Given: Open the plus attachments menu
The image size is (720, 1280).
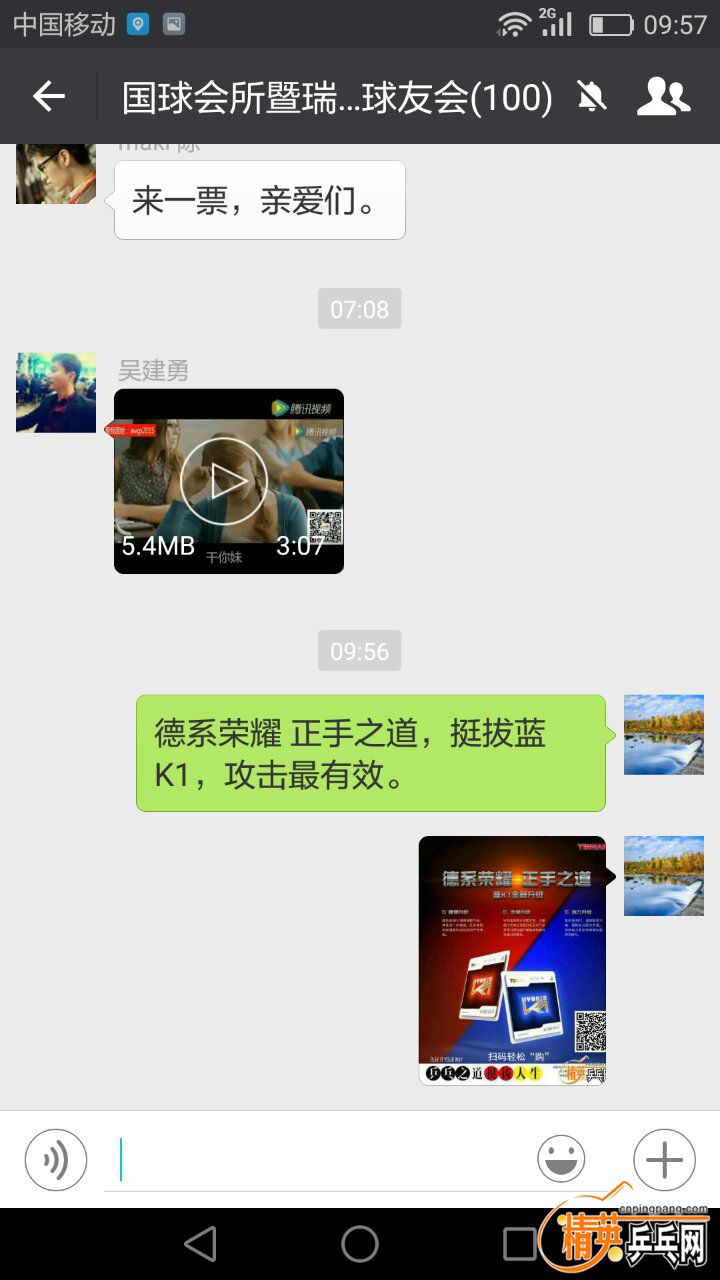Looking at the screenshot, I should pos(664,1160).
